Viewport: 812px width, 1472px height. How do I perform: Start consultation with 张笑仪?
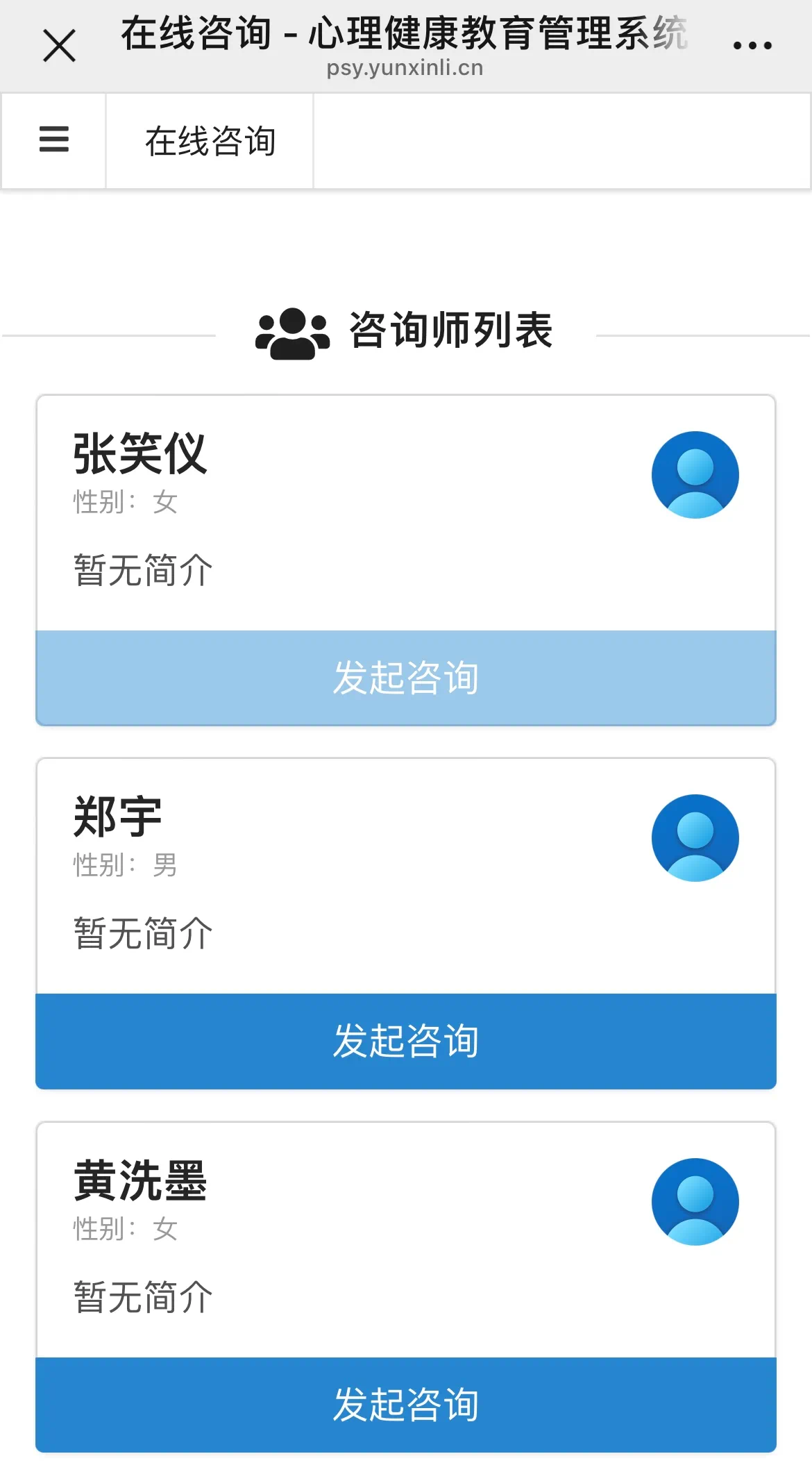[x=406, y=678]
